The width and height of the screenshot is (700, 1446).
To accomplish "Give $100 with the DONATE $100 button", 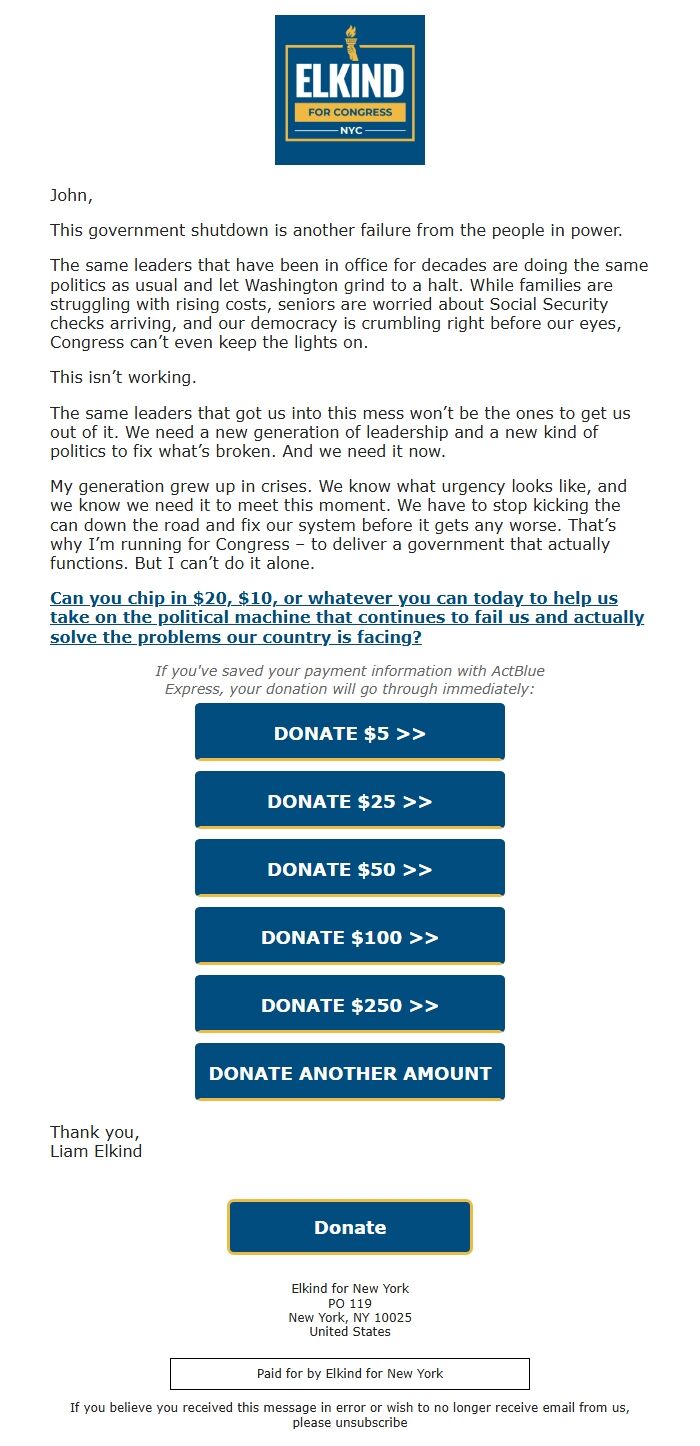I will [x=350, y=937].
